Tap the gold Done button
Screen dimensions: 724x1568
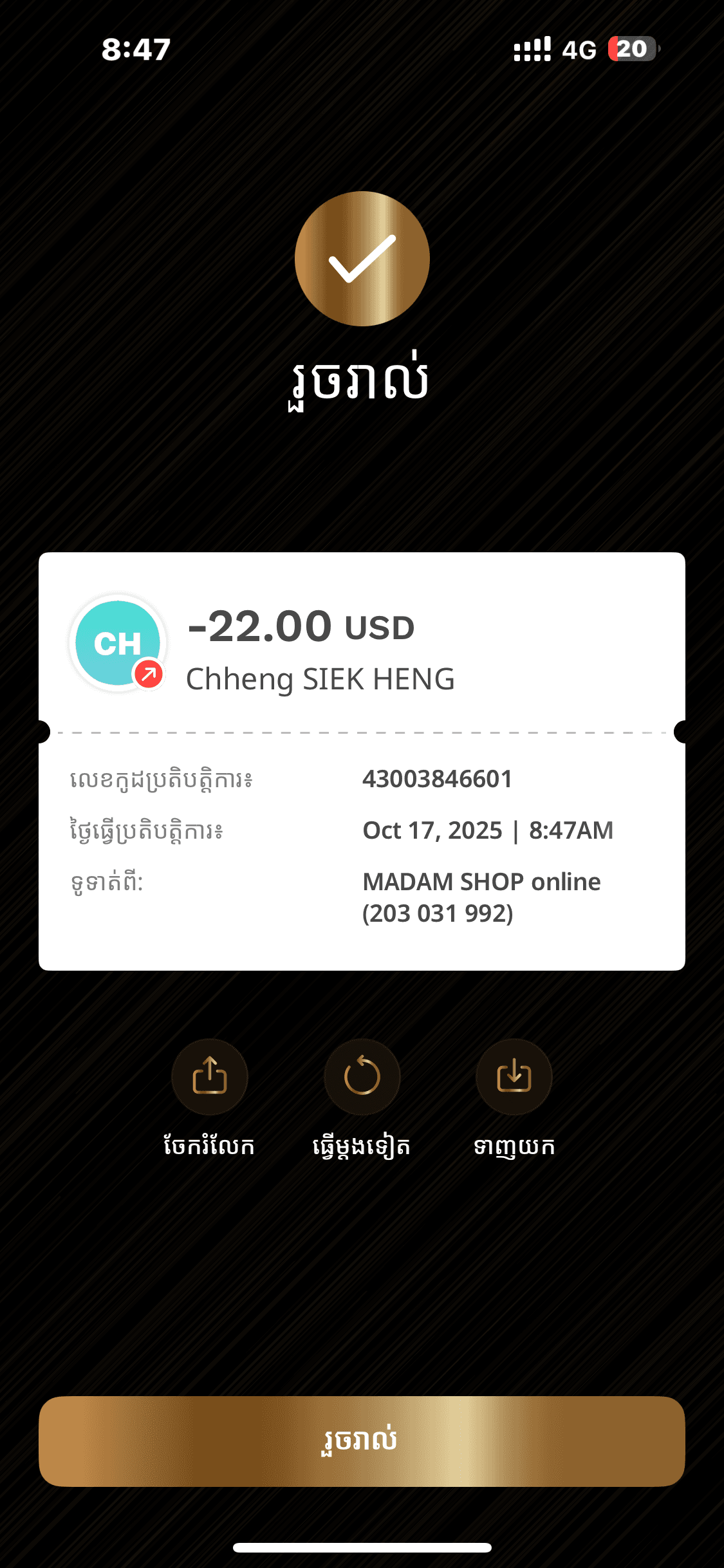[x=362, y=1441]
